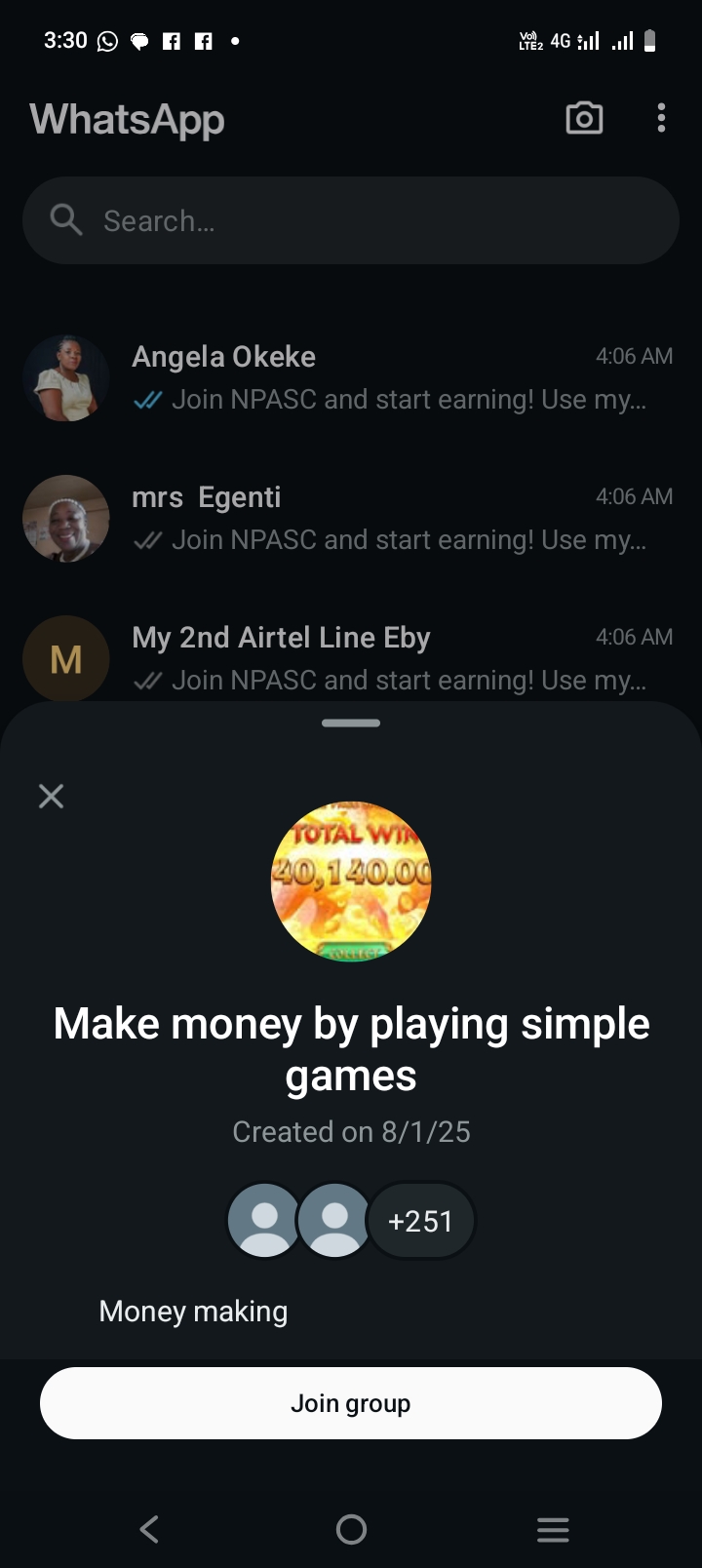This screenshot has height=1568, width=702.
Task: Go back with the system back button
Action: coord(149,1529)
